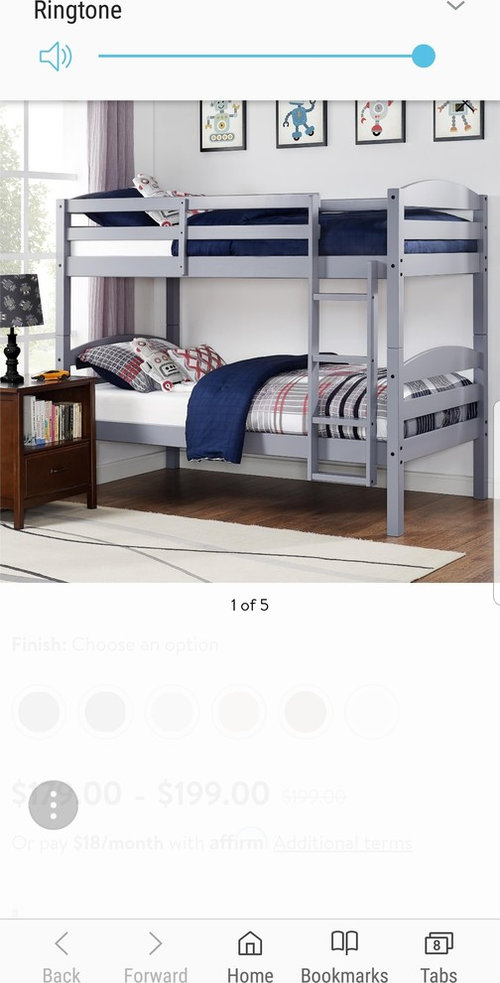Go back to the previous page
500x983 pixels.
pos(61,957)
